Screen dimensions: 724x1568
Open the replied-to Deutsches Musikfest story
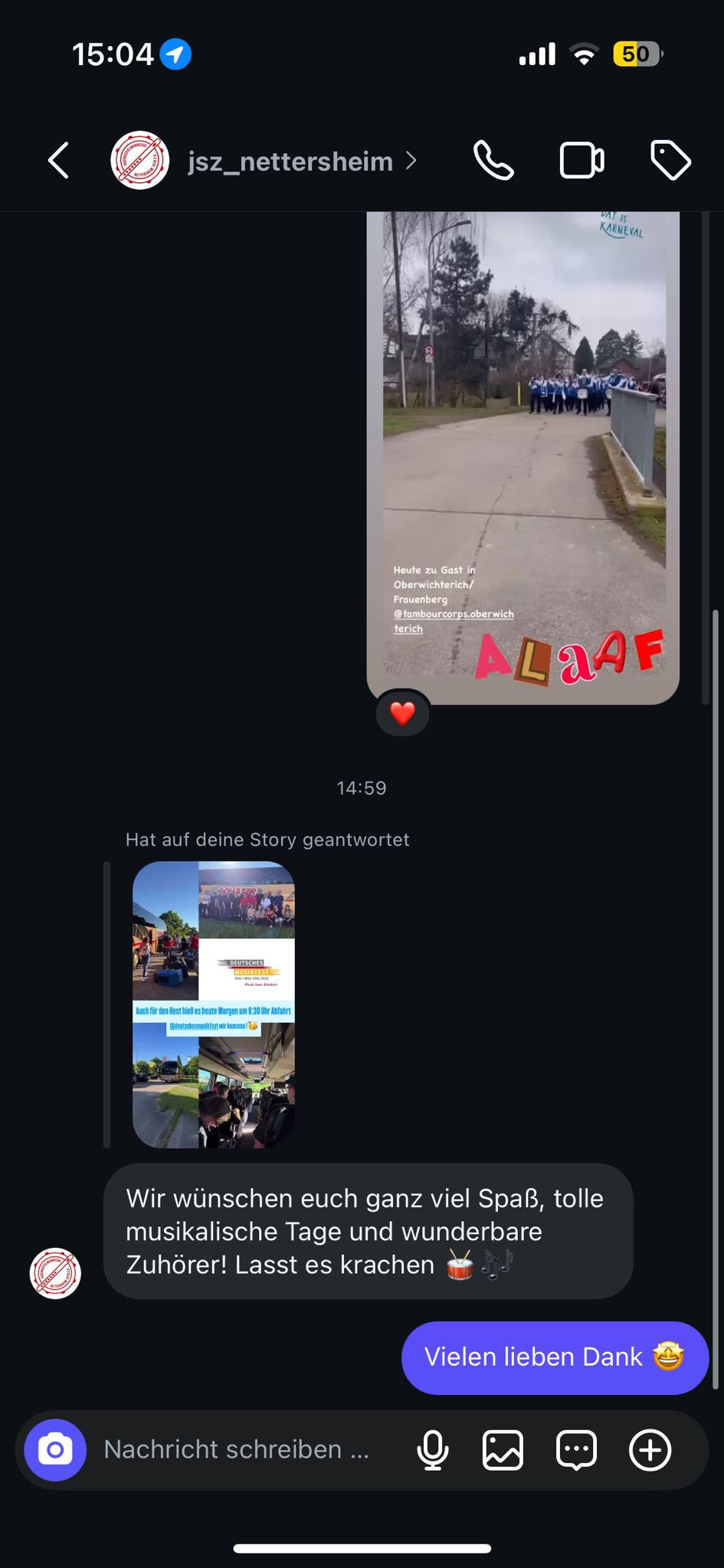pos(214,1004)
